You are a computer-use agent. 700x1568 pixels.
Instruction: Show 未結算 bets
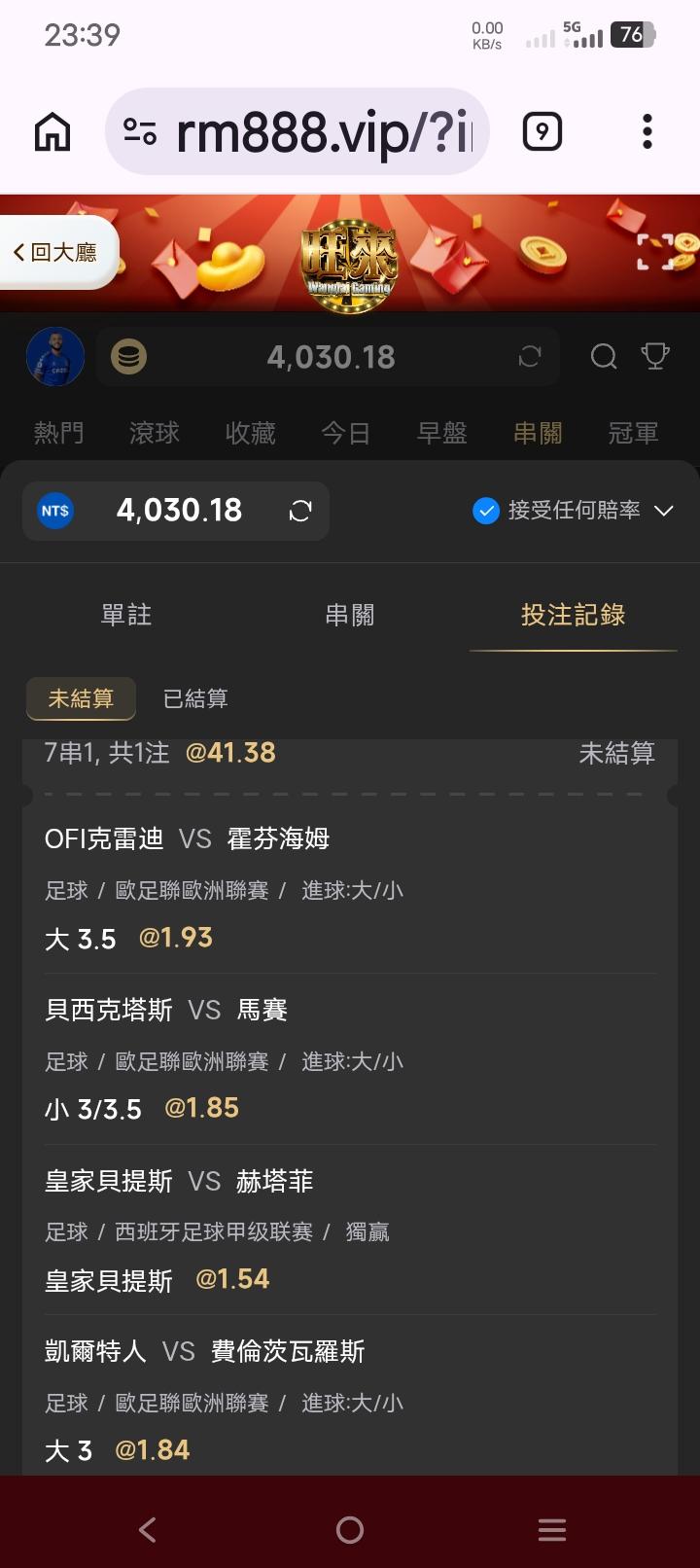pos(81,698)
